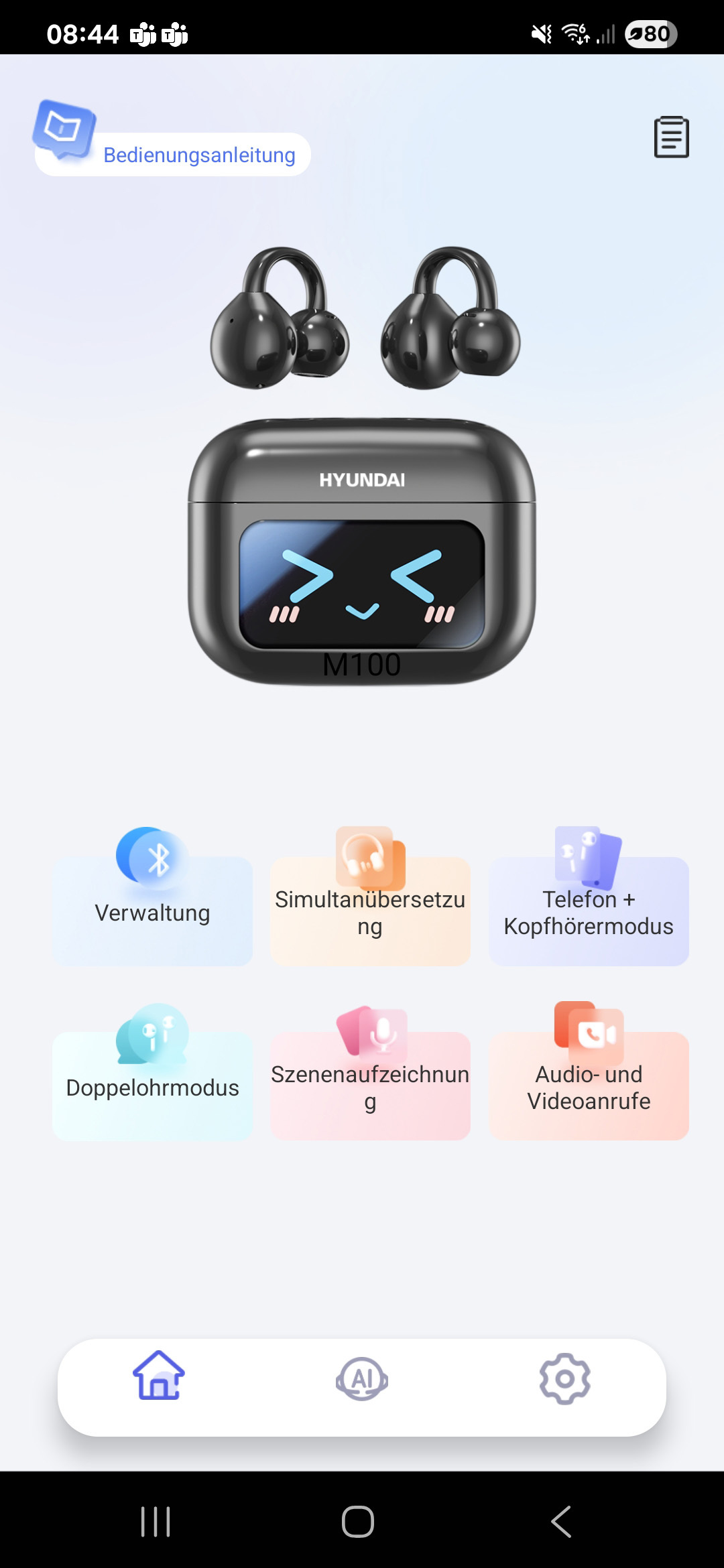
Task: Choose the Doppelohrmodus card
Action: [153, 1085]
